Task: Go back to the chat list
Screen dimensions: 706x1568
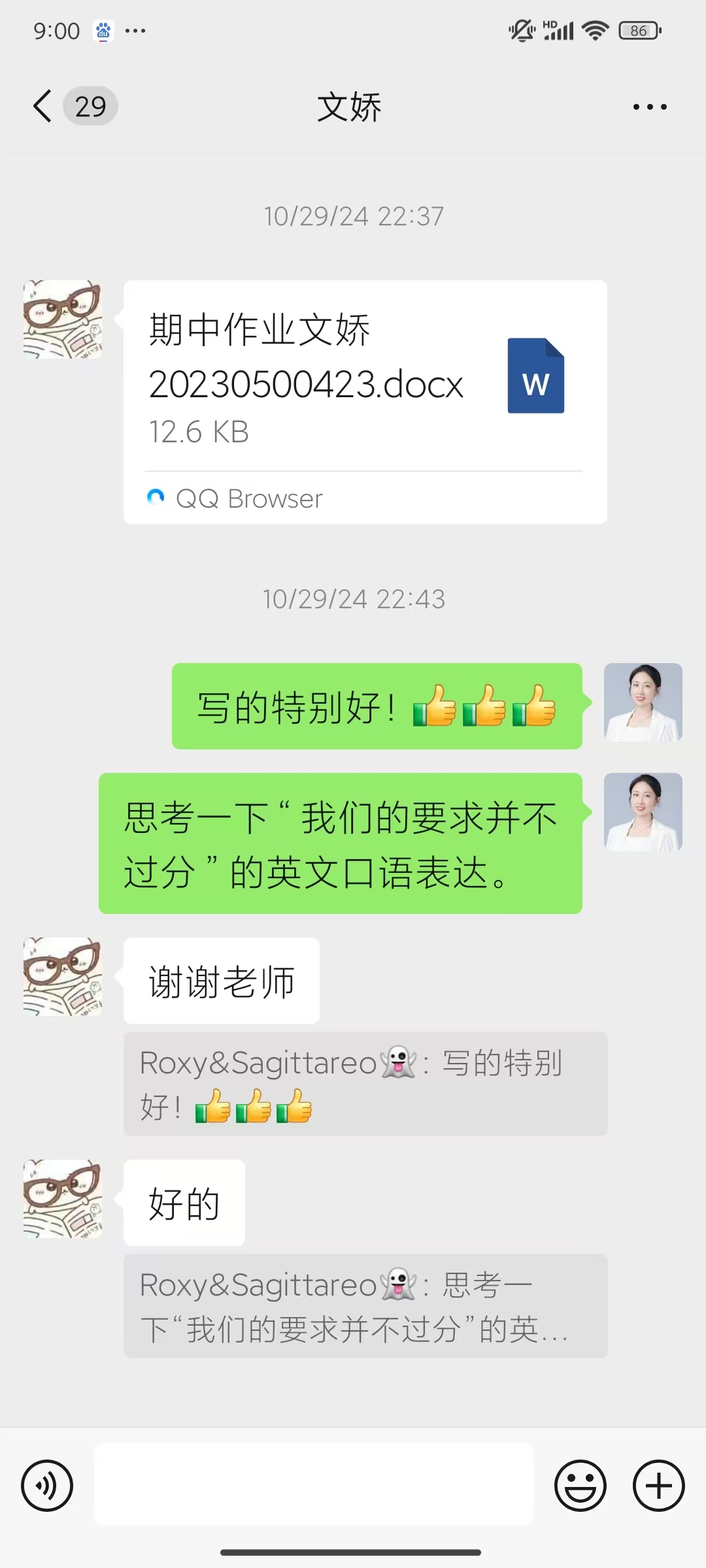Action: [x=43, y=106]
